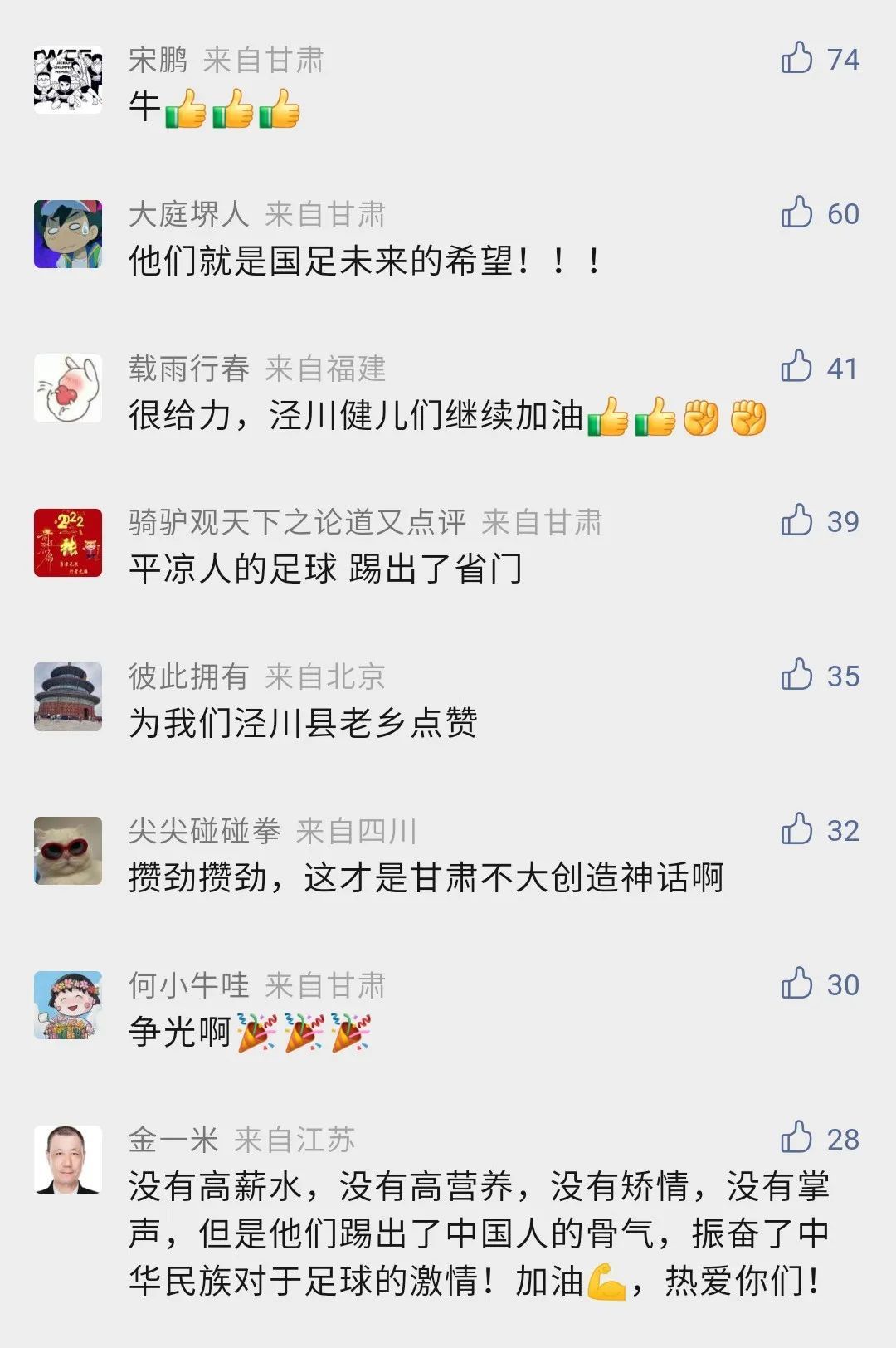The height and width of the screenshot is (1348, 896).
Task: Open 尖尖碰碰拳's cat avatar
Action: [68, 851]
